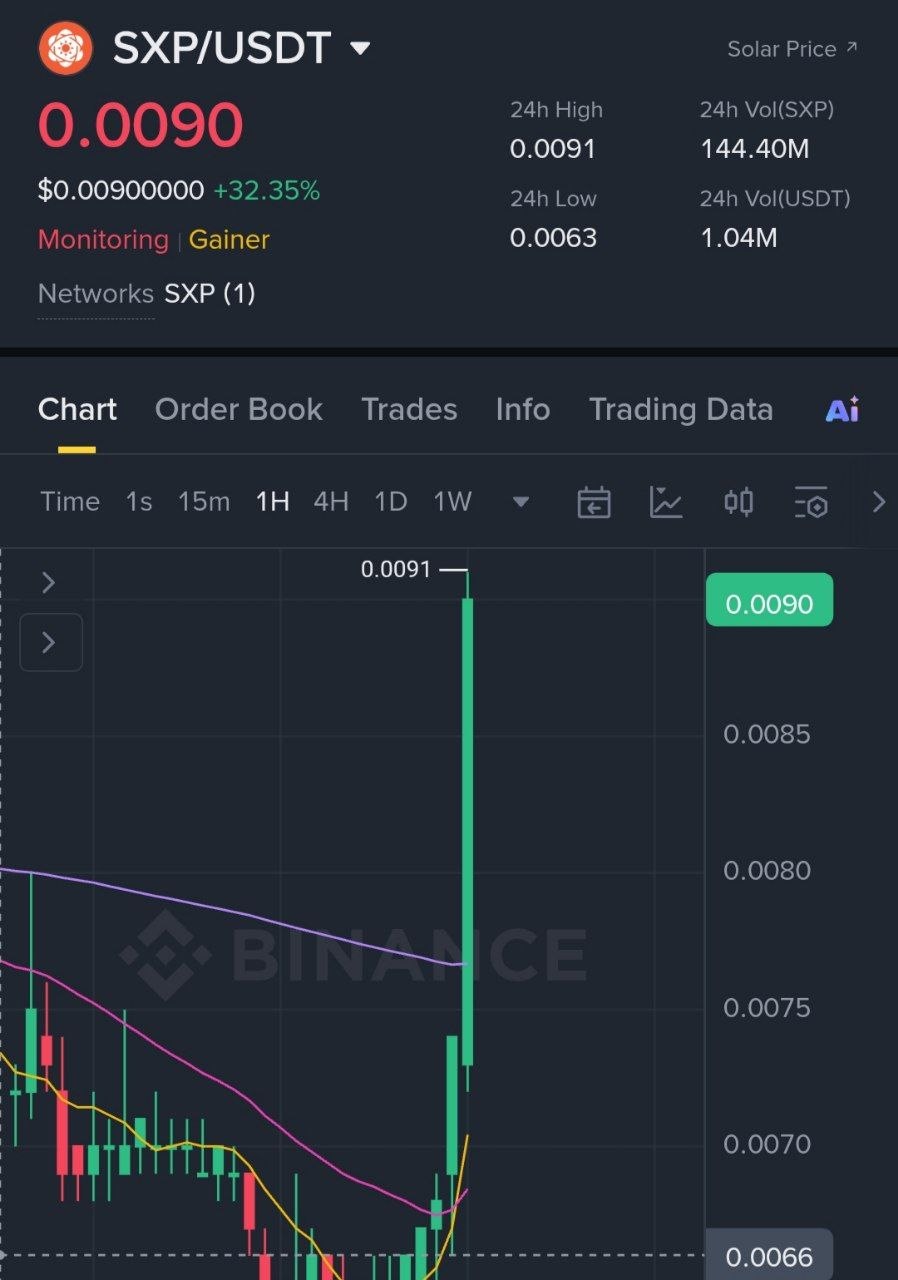This screenshot has height=1280, width=898.
Task: Open the Solar Price link
Action: click(x=791, y=49)
